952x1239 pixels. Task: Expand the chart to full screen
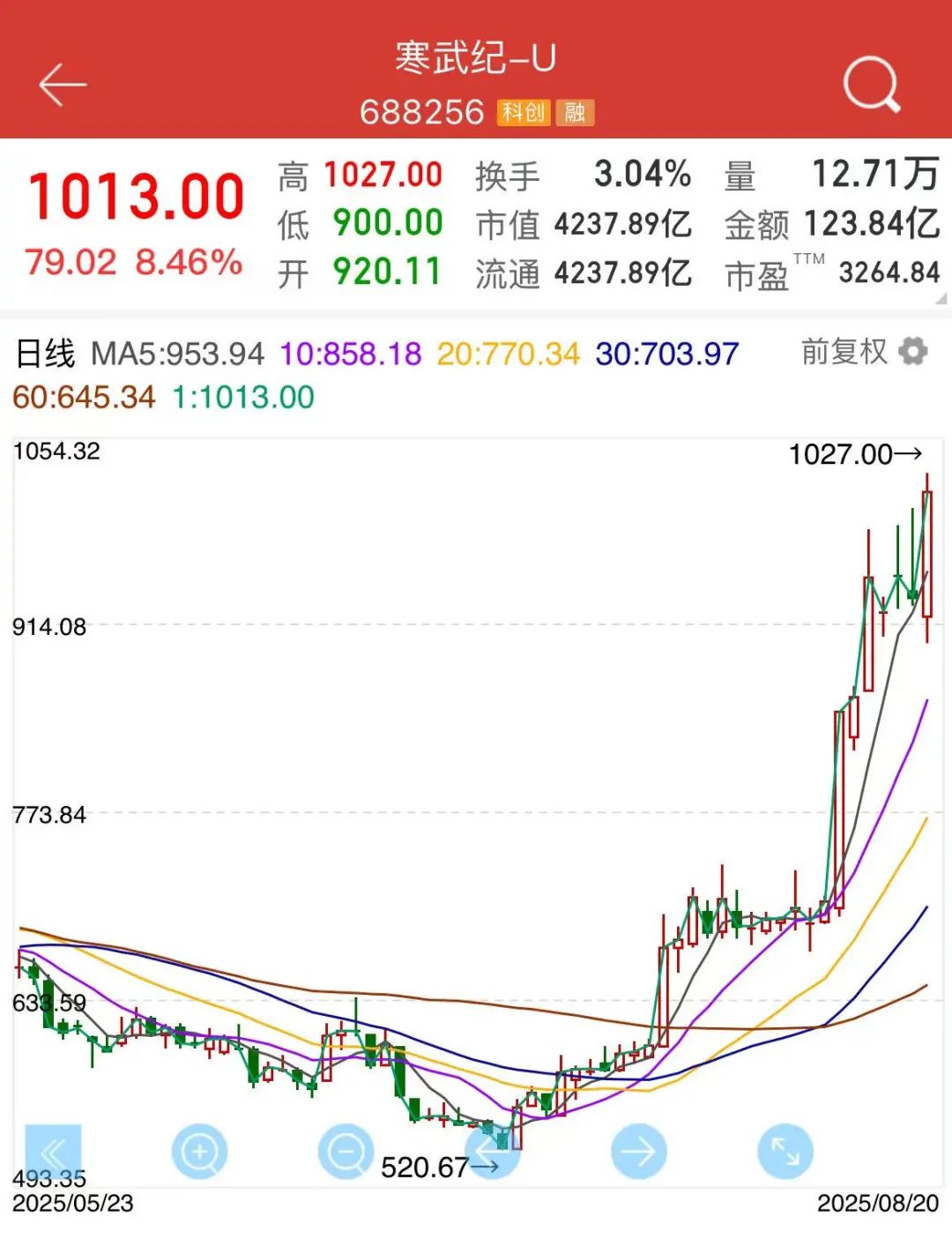click(785, 1152)
